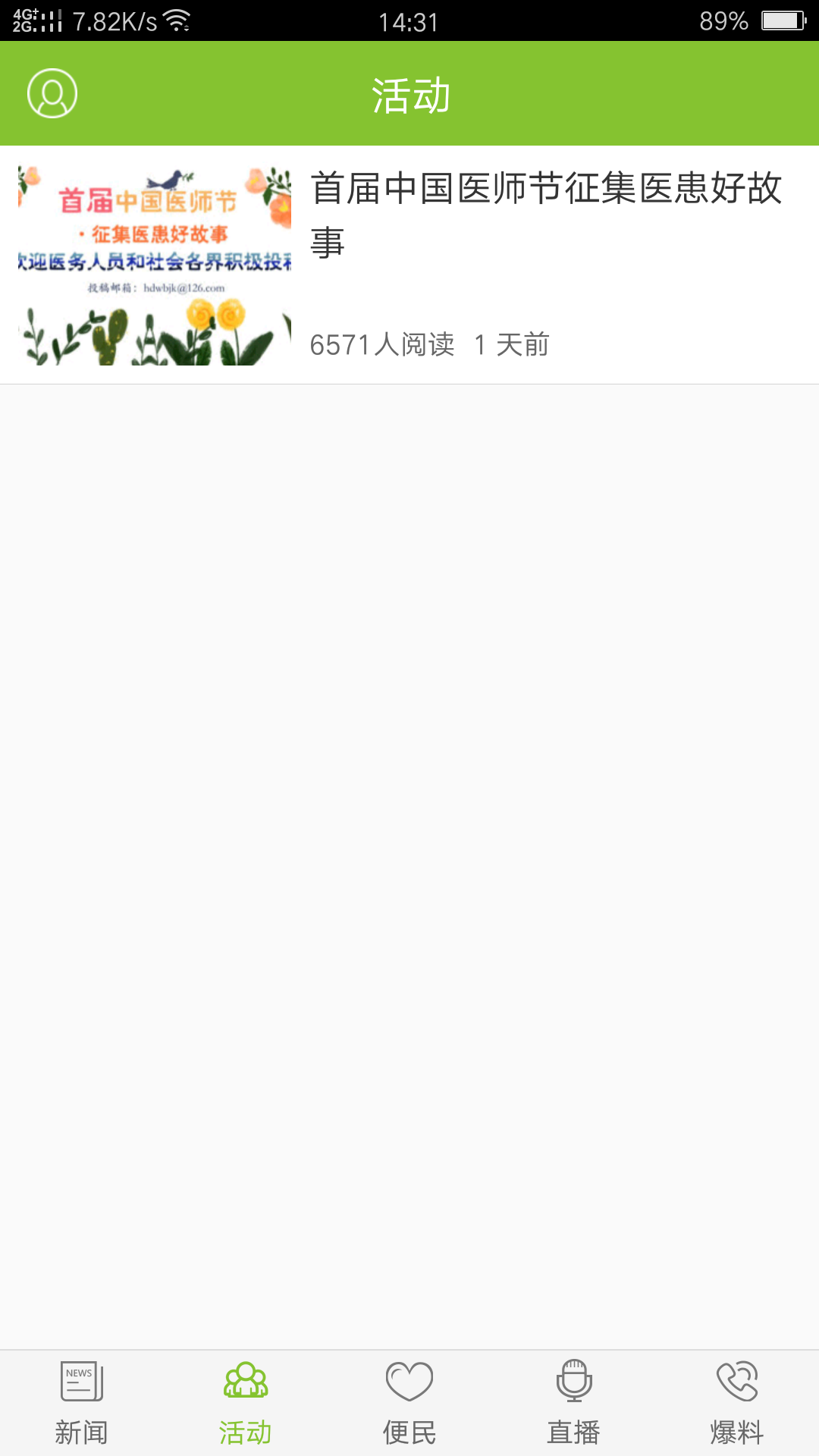
Task: Tap the 活动 title in green header
Action: pyautogui.click(x=409, y=94)
